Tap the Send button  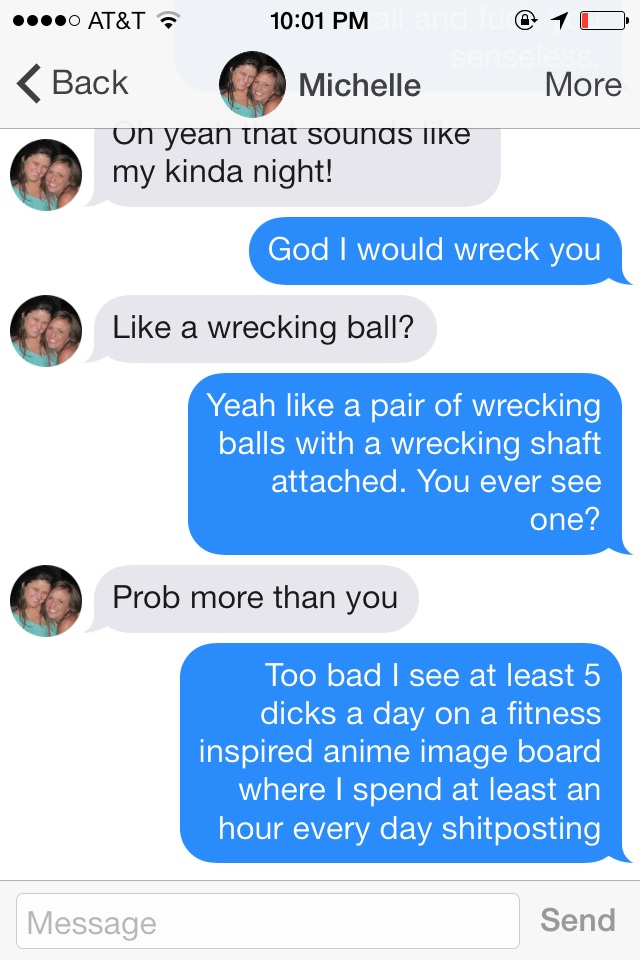click(x=578, y=920)
